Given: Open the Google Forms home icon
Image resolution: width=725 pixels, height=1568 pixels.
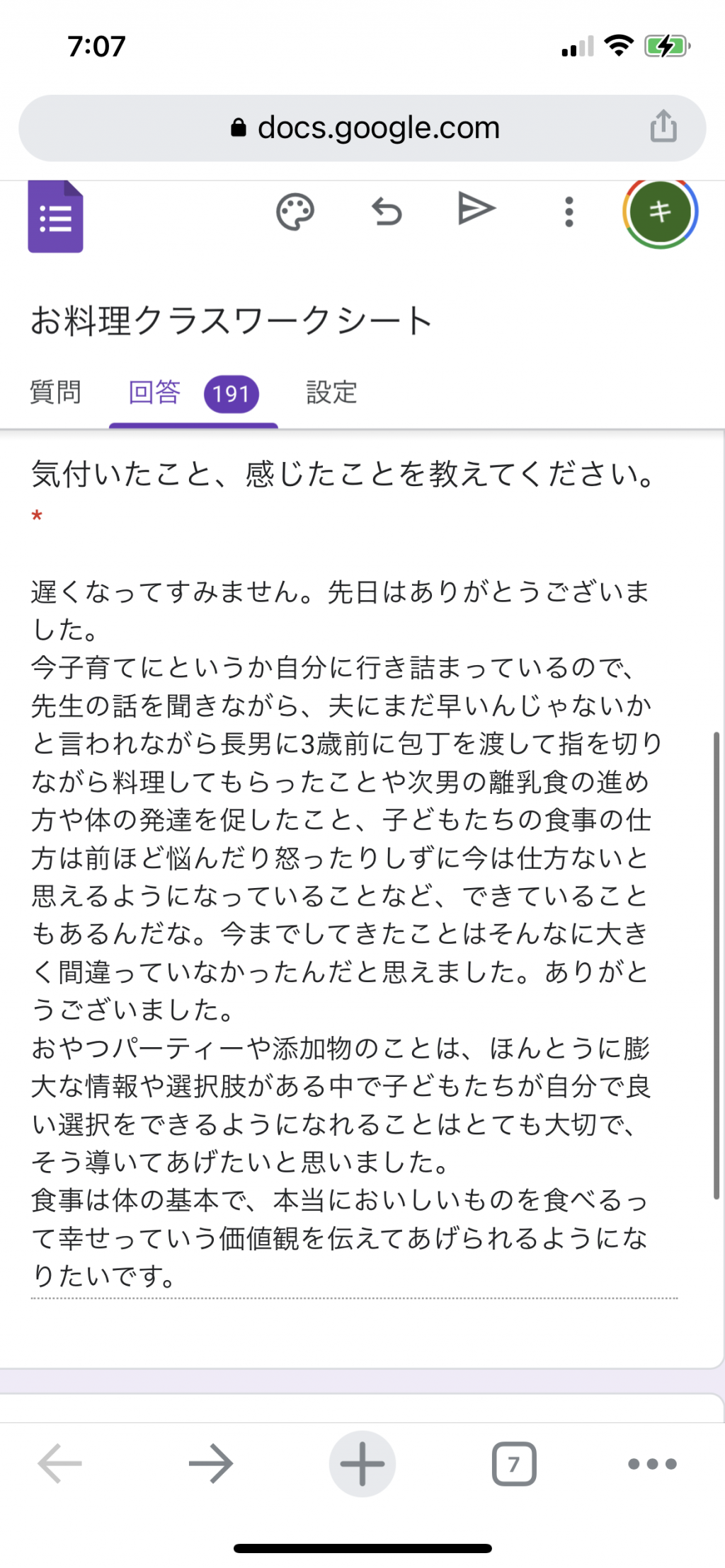Looking at the screenshot, I should coord(55,217).
